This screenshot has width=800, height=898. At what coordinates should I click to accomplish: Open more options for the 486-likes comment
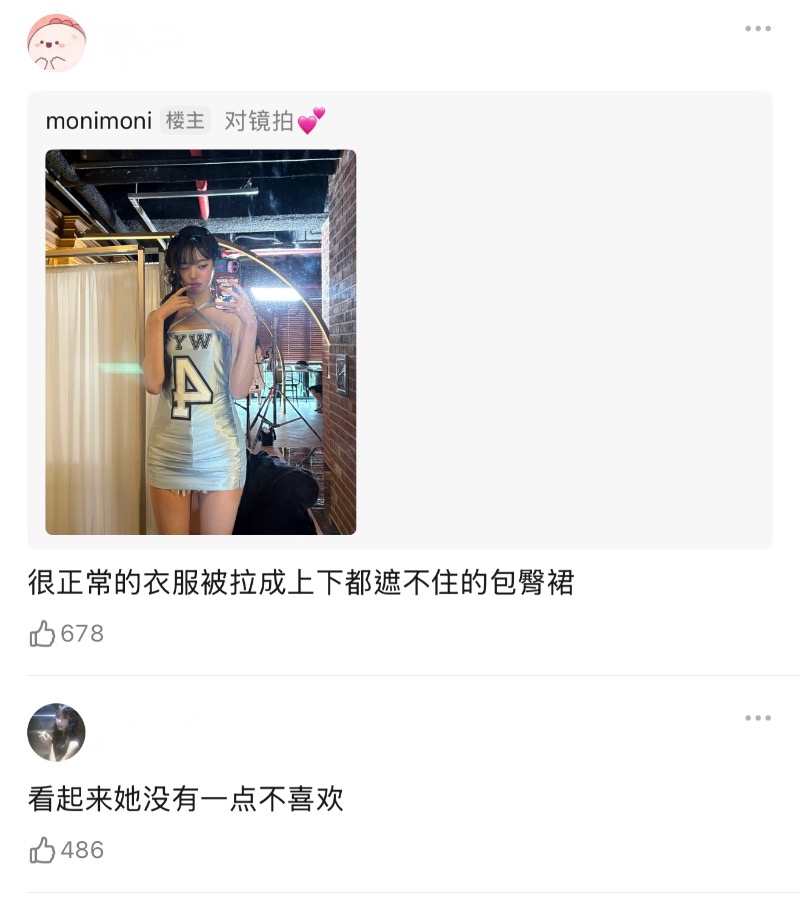pos(757,718)
